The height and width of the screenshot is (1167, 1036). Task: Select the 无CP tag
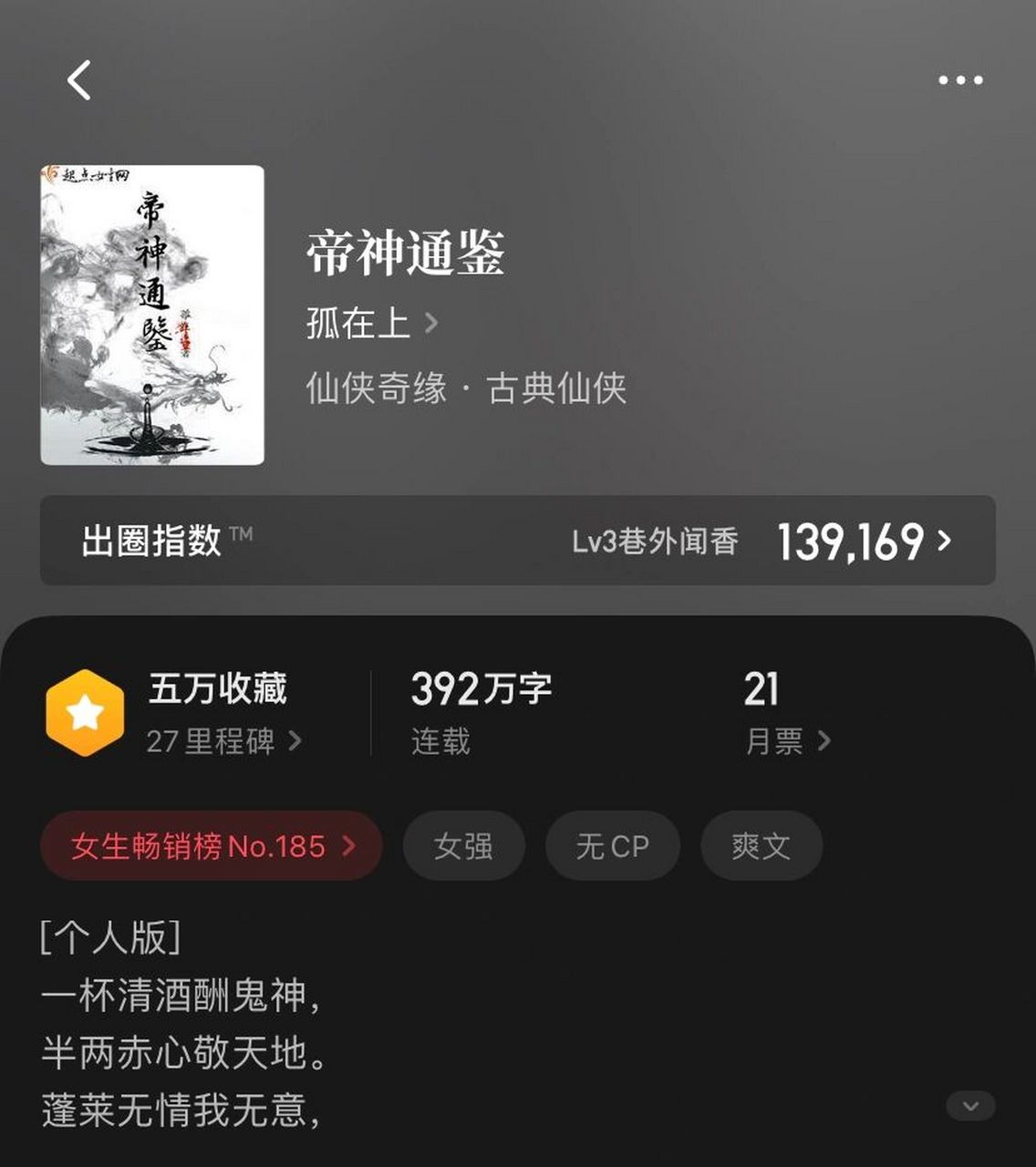pos(612,845)
